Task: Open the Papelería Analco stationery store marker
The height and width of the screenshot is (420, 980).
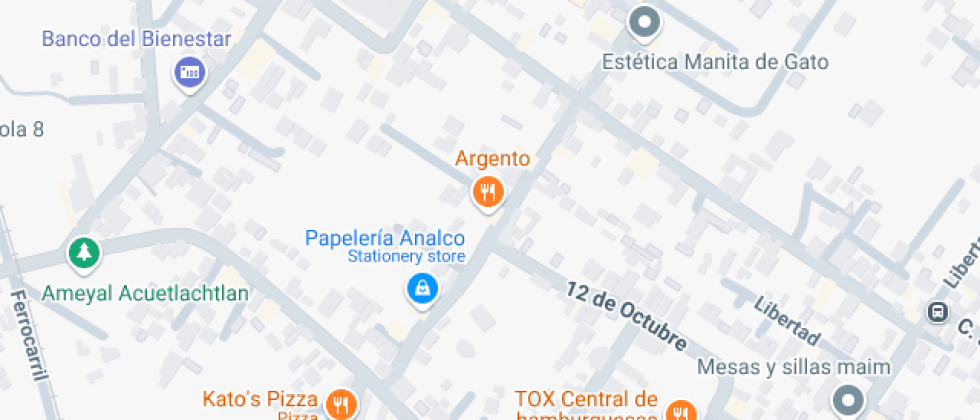Action: click(422, 290)
